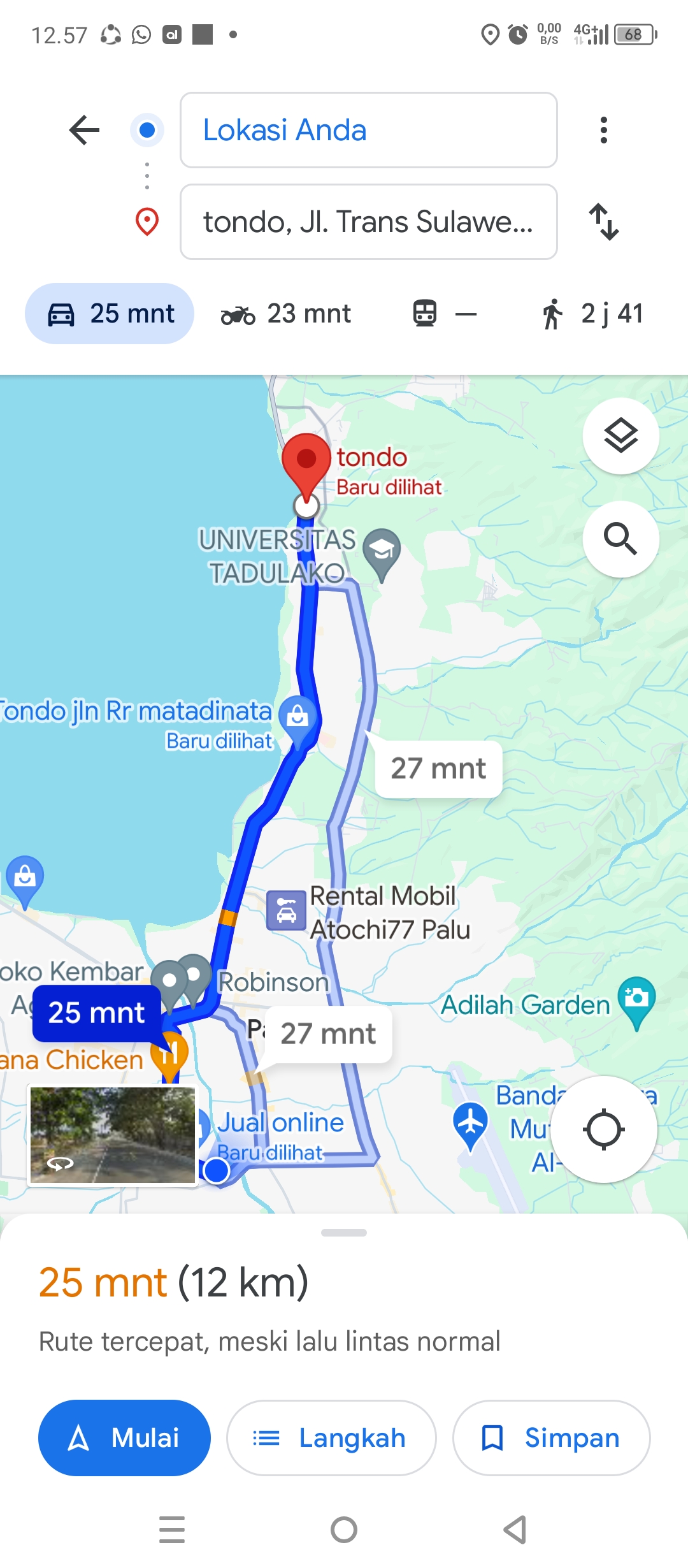This screenshot has width=688, height=1568.
Task: Go back using the top arrow
Action: [84, 130]
